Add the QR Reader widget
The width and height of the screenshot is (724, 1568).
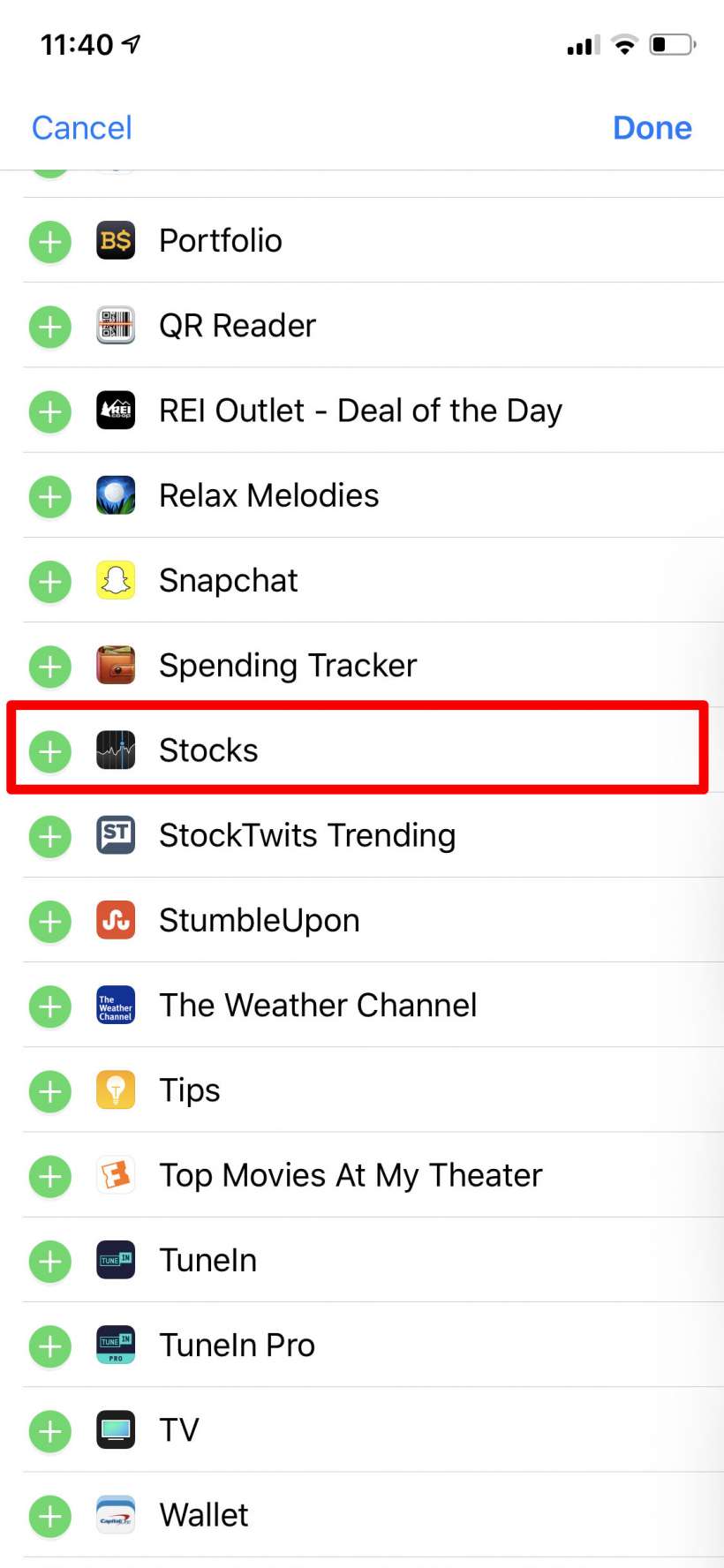pos(50,327)
